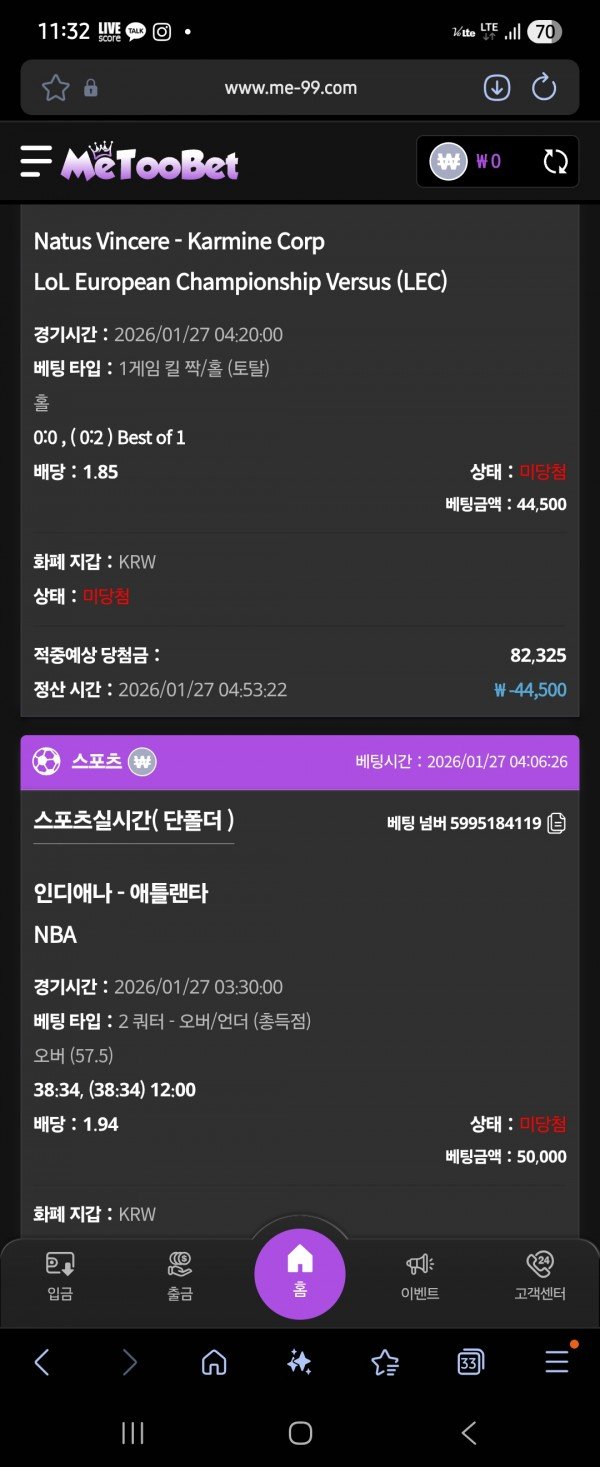Open the browser AI sparkle assistant
This screenshot has height=1467, width=600.
tap(299, 1361)
